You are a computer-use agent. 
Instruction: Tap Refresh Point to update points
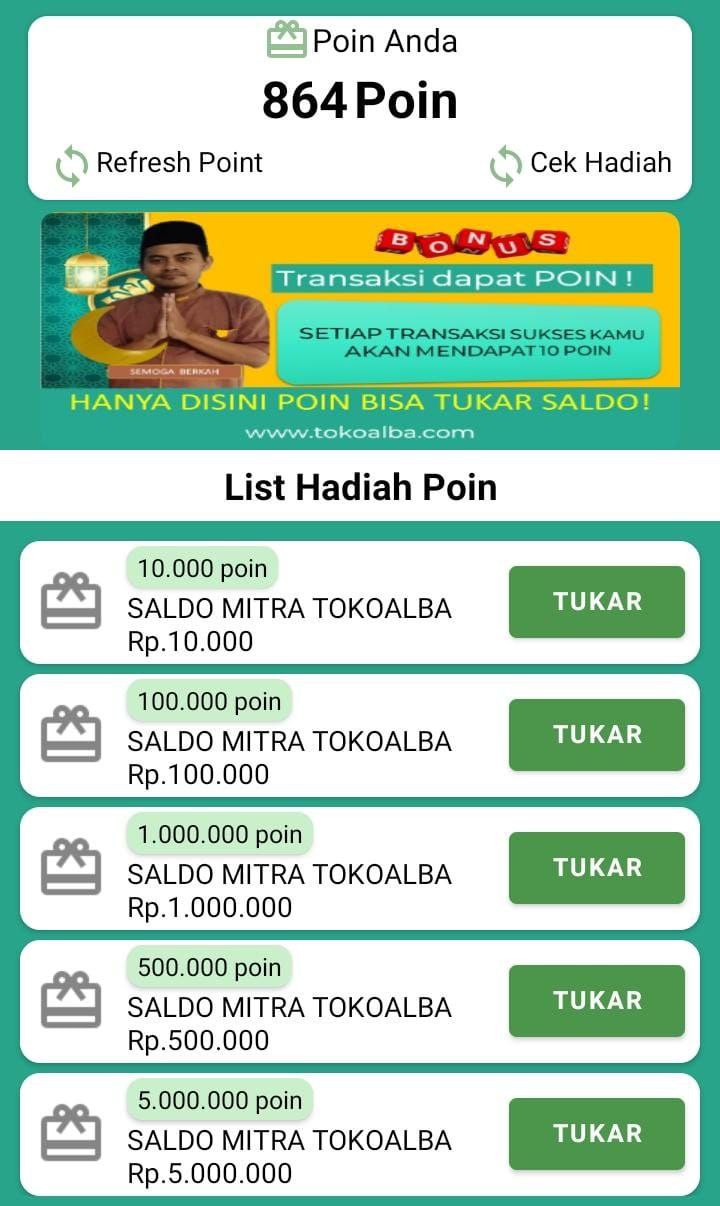coord(160,163)
